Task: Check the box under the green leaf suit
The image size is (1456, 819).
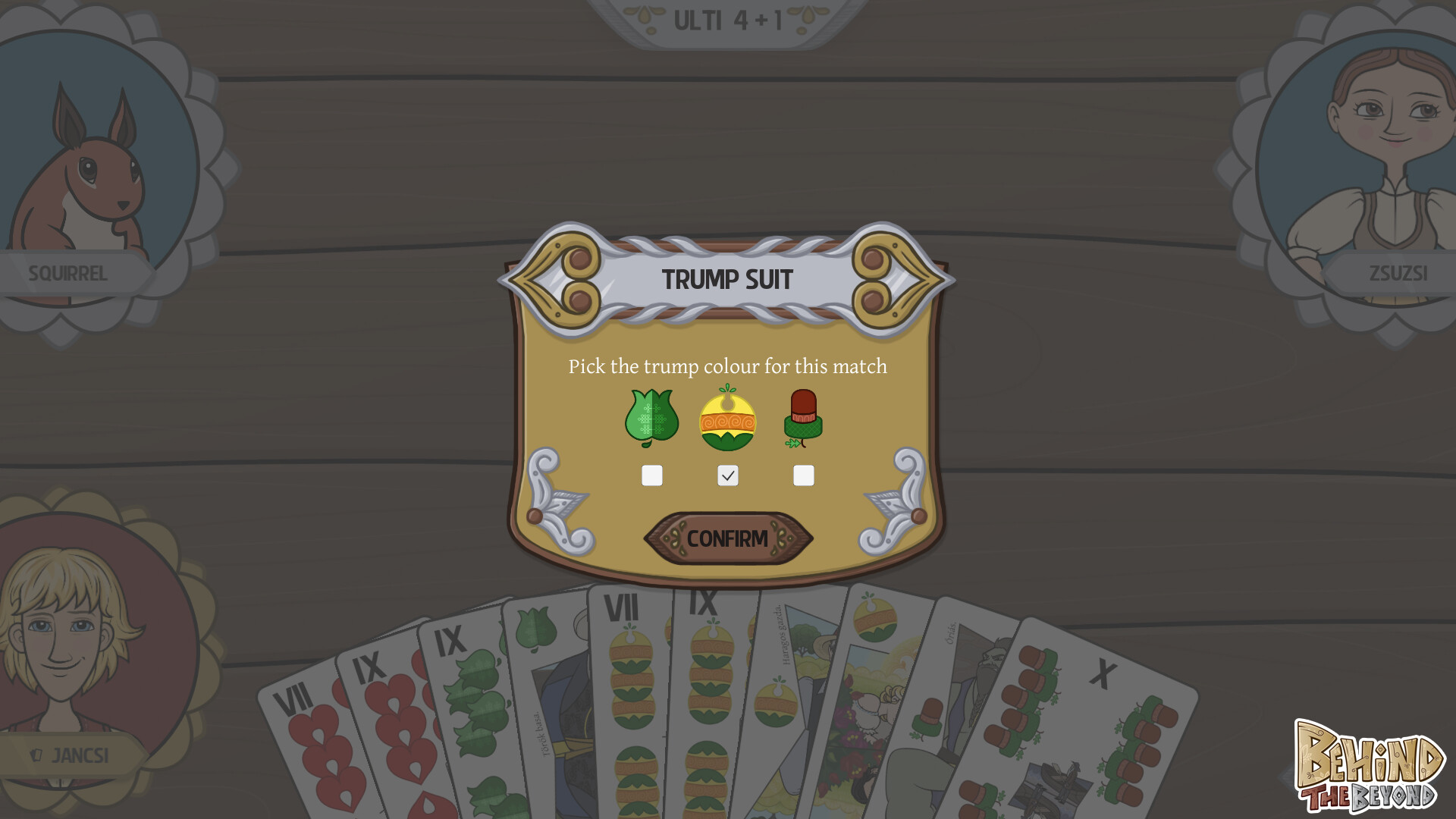Action: 651,475
